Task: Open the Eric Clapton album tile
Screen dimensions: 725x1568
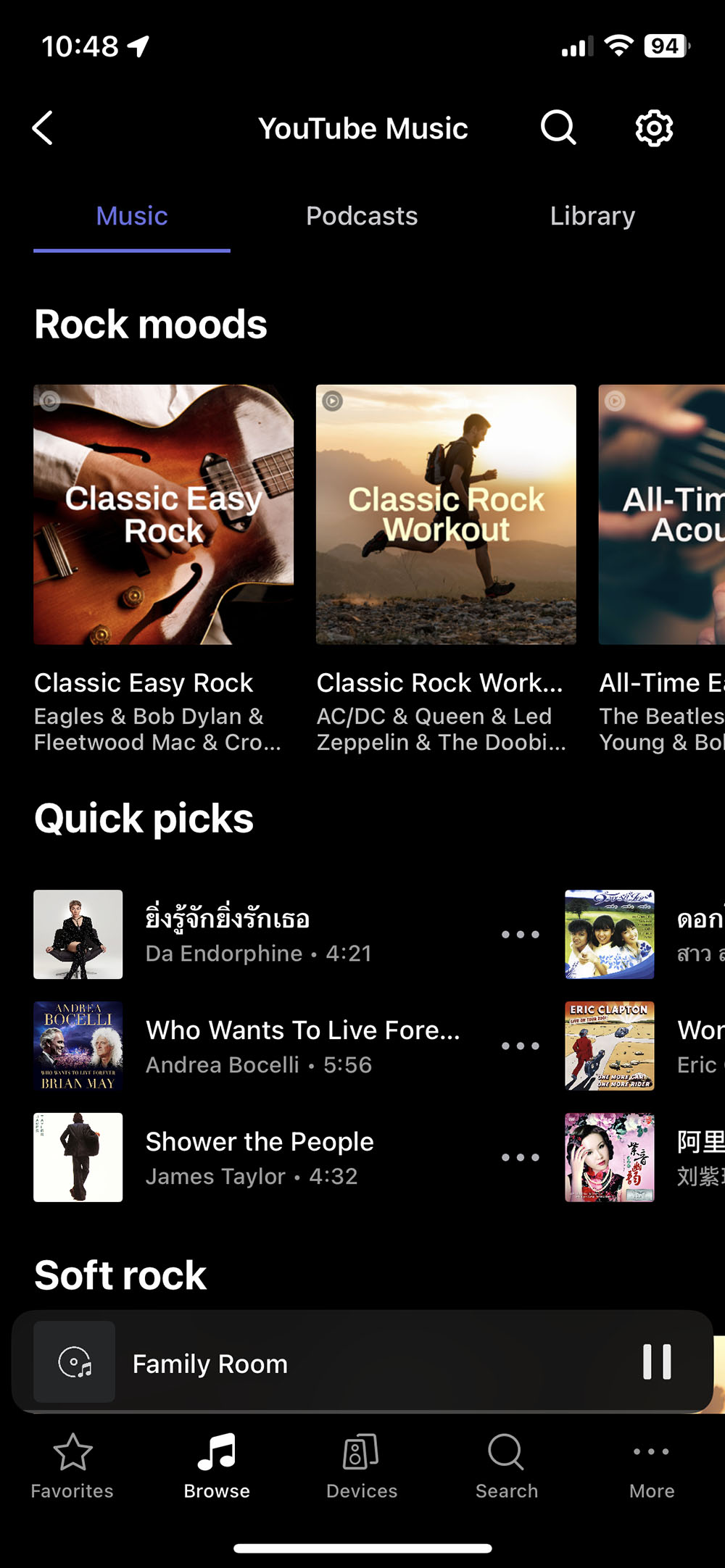Action: point(610,1046)
